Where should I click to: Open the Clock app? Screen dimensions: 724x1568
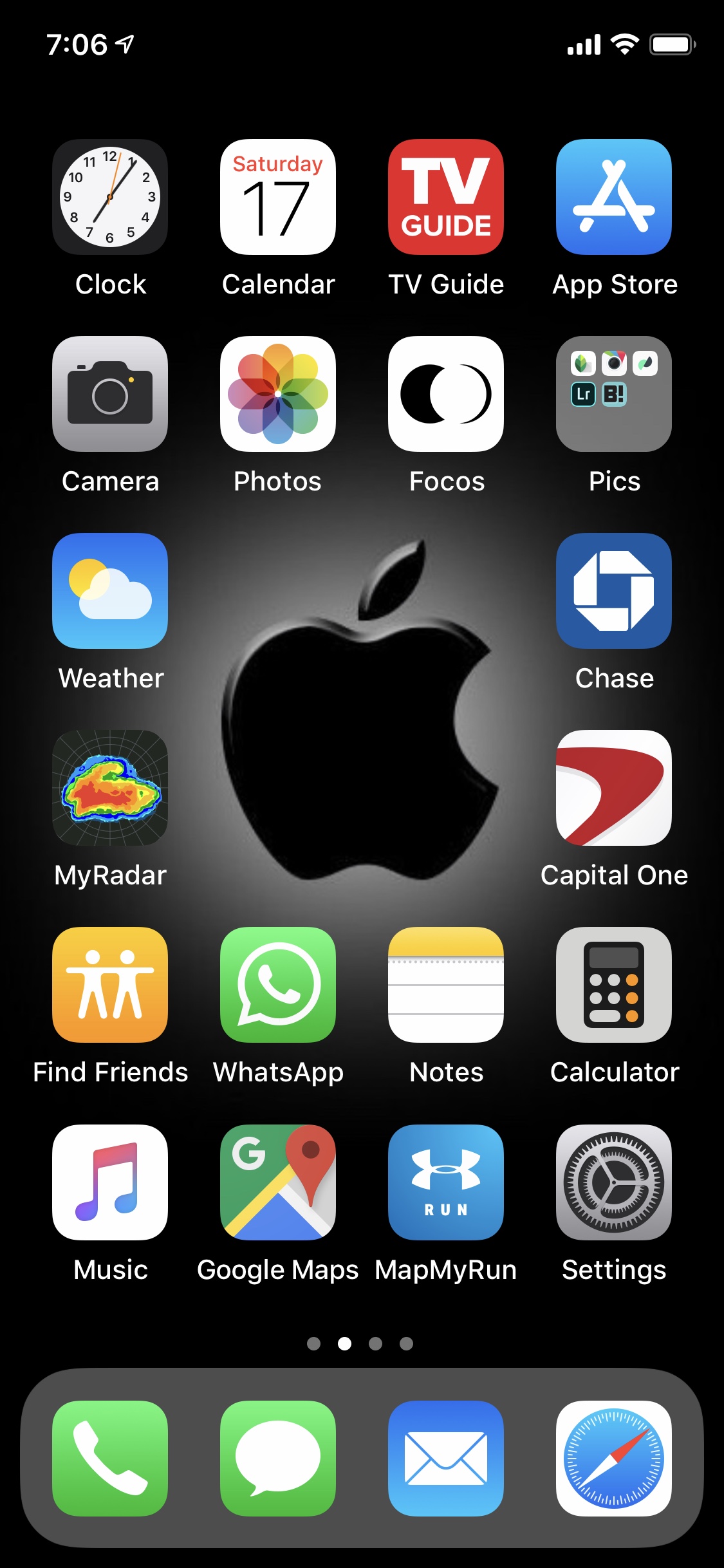[x=110, y=197]
